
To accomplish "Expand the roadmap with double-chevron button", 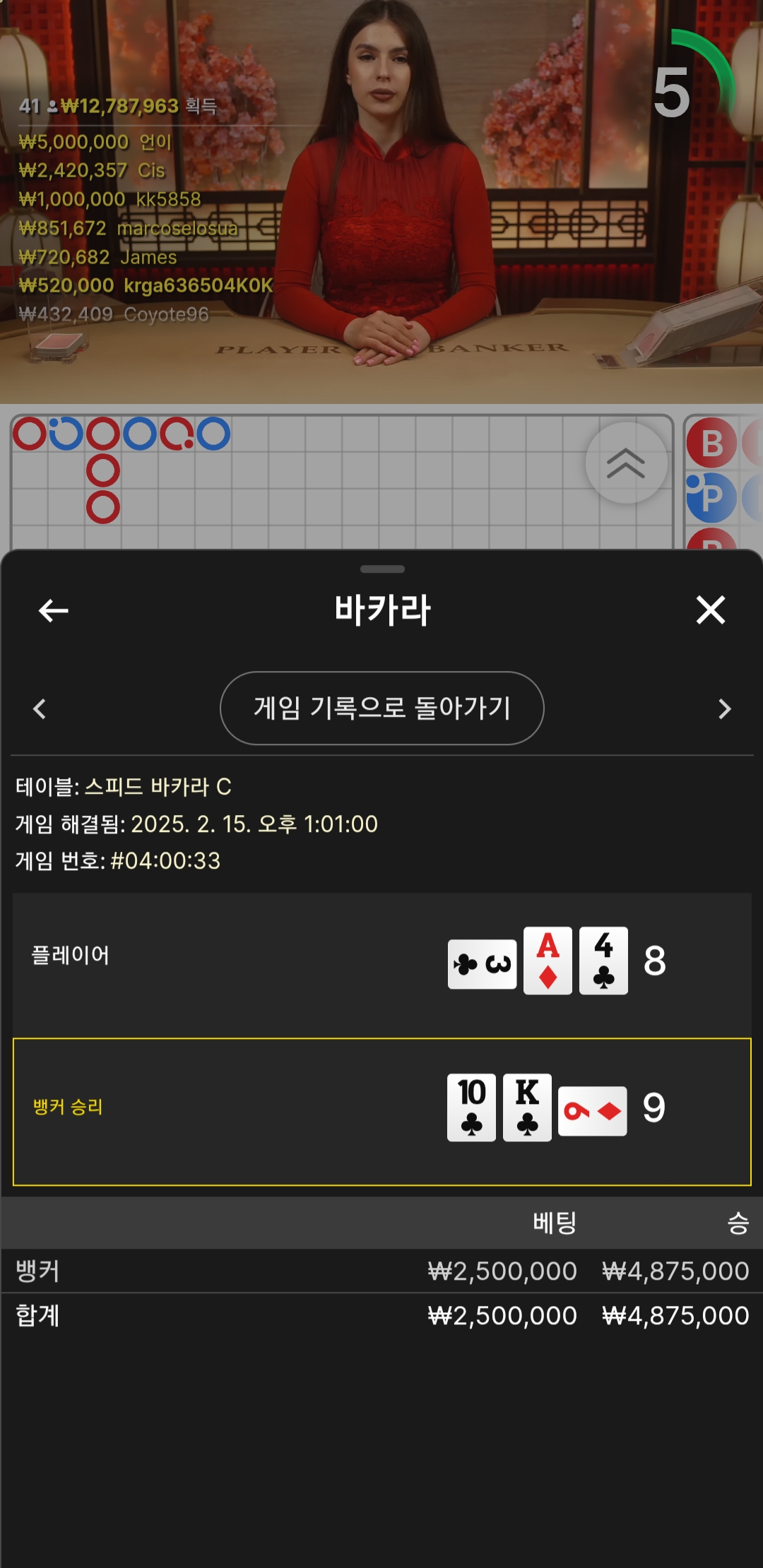I will (x=626, y=463).
